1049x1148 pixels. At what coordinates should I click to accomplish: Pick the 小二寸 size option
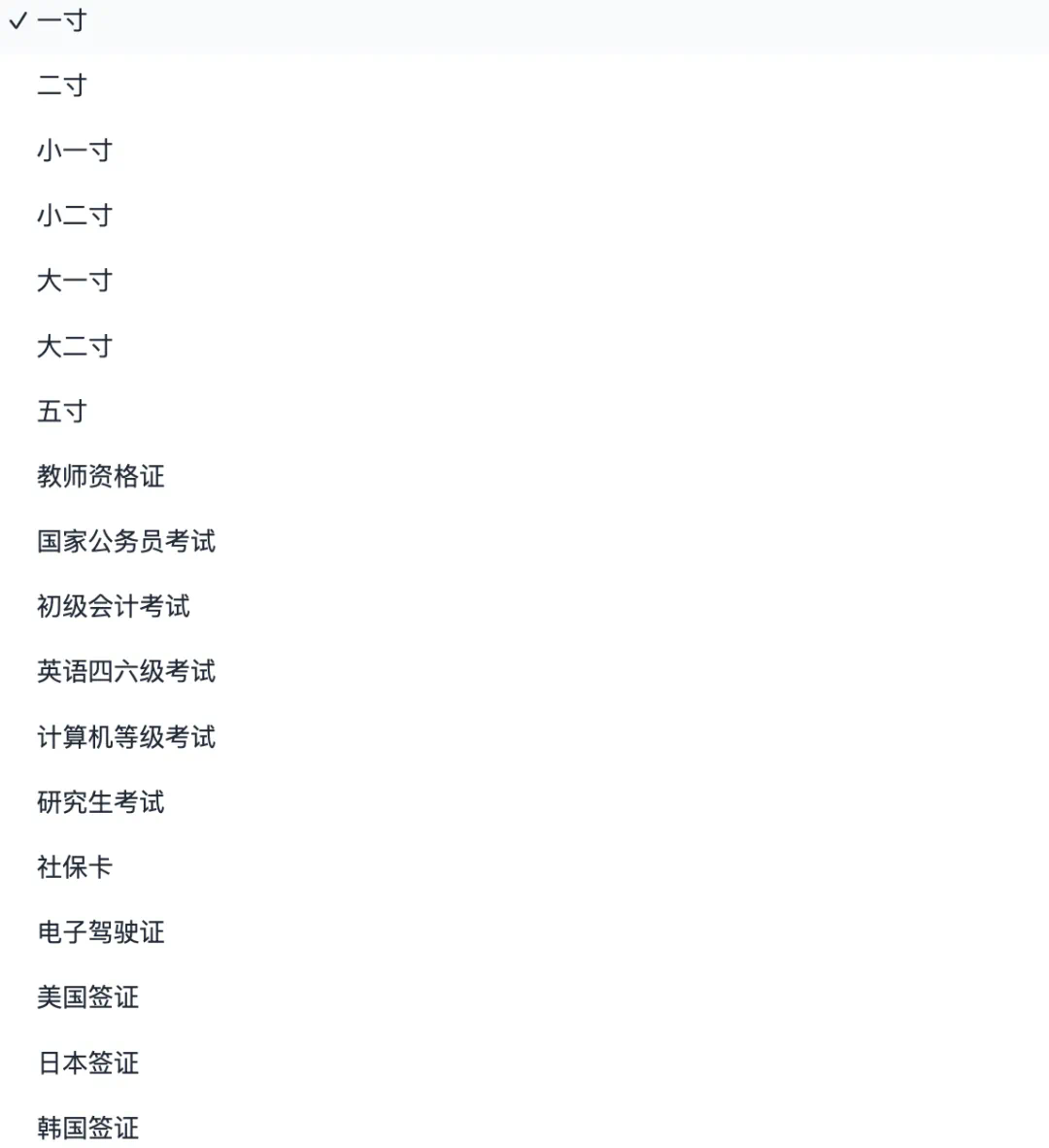coord(75,216)
